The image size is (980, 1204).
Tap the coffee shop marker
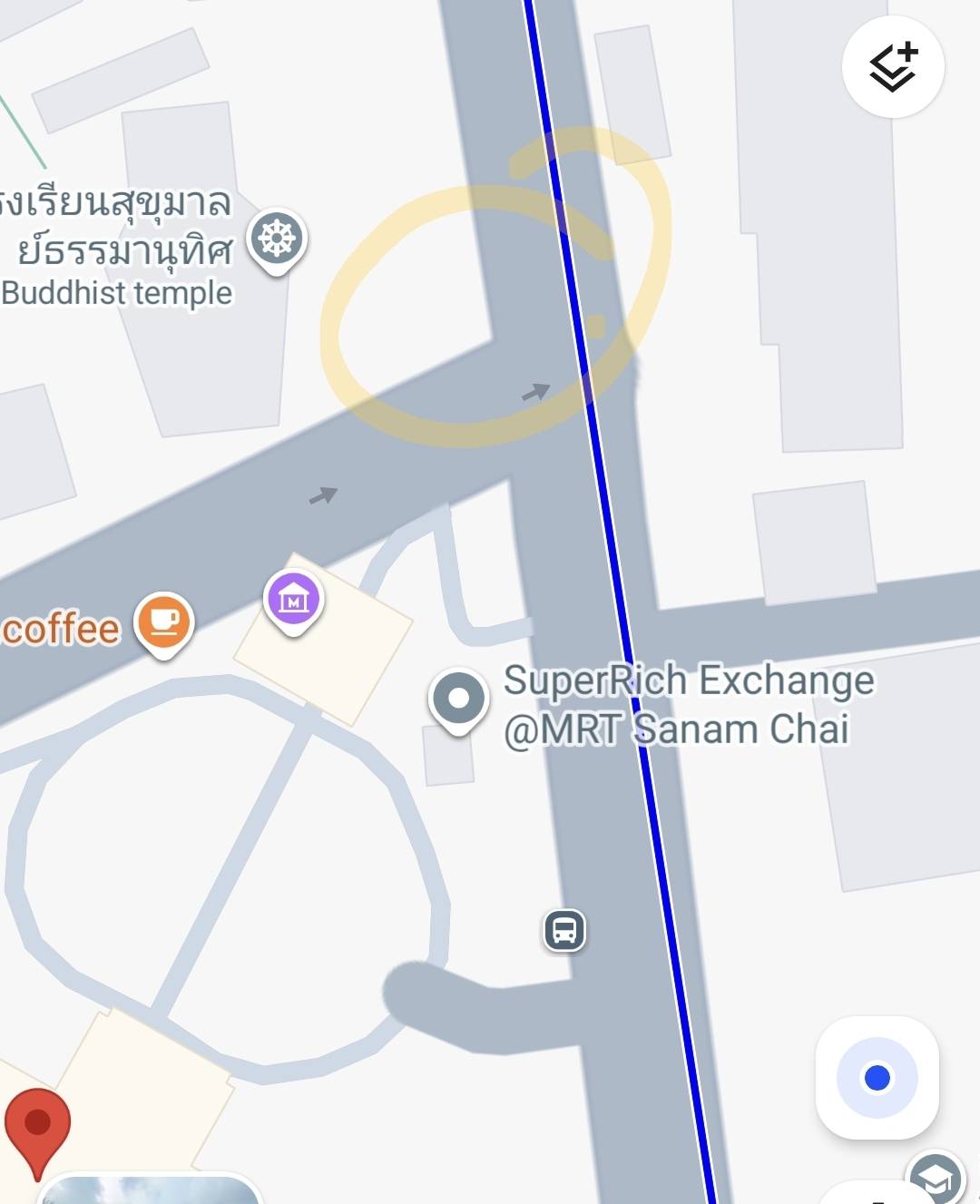coord(164,624)
